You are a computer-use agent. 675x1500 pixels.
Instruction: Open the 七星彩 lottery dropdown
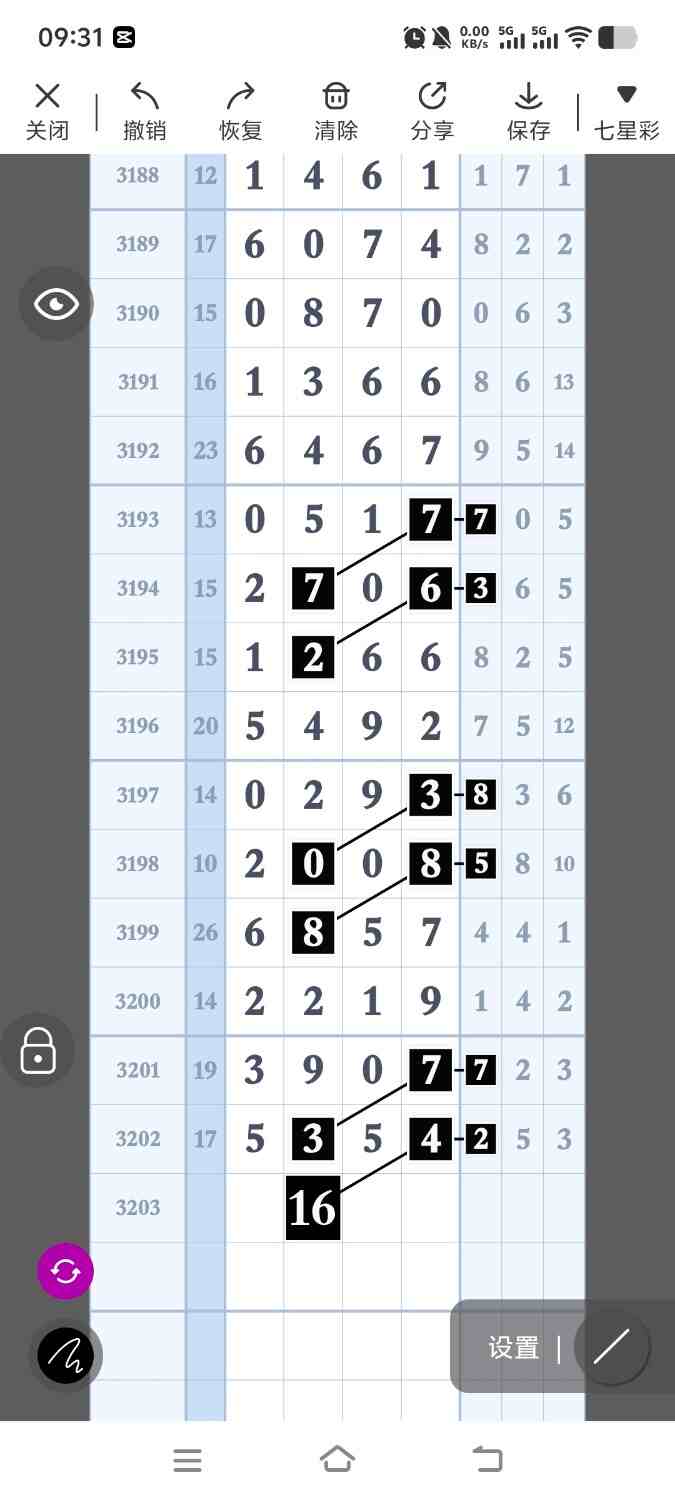click(x=626, y=111)
